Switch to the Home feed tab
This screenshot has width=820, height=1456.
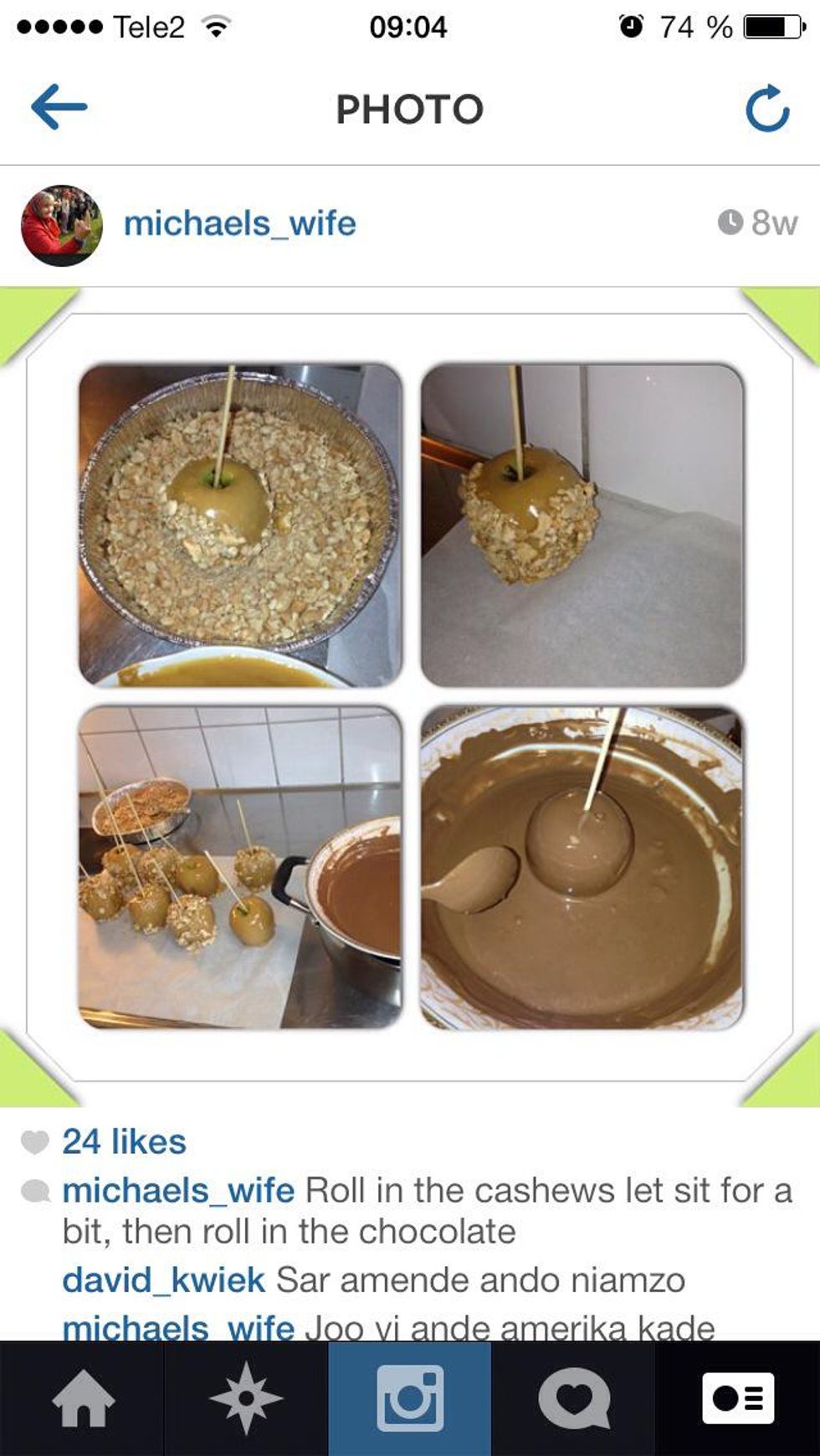(x=82, y=1399)
